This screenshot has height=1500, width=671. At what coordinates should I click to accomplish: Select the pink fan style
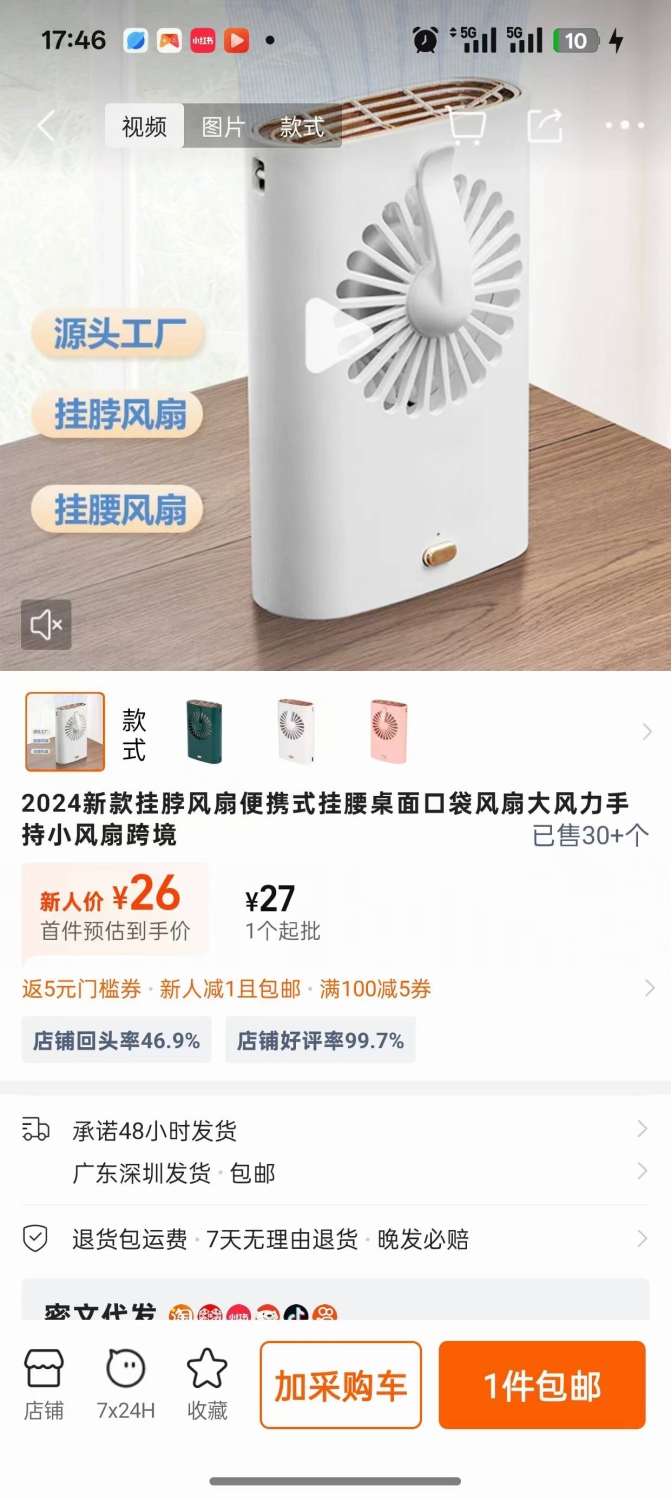coord(388,732)
